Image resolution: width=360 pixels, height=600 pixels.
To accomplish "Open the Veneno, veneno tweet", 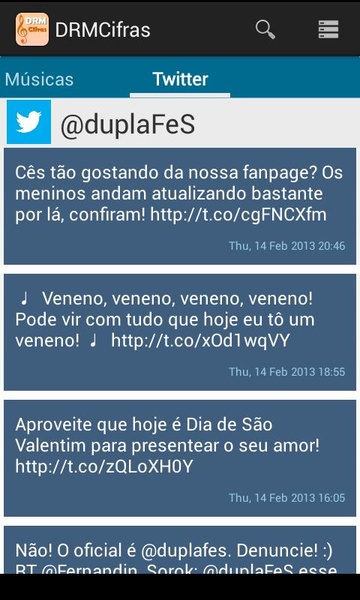I will click(x=180, y=332).
